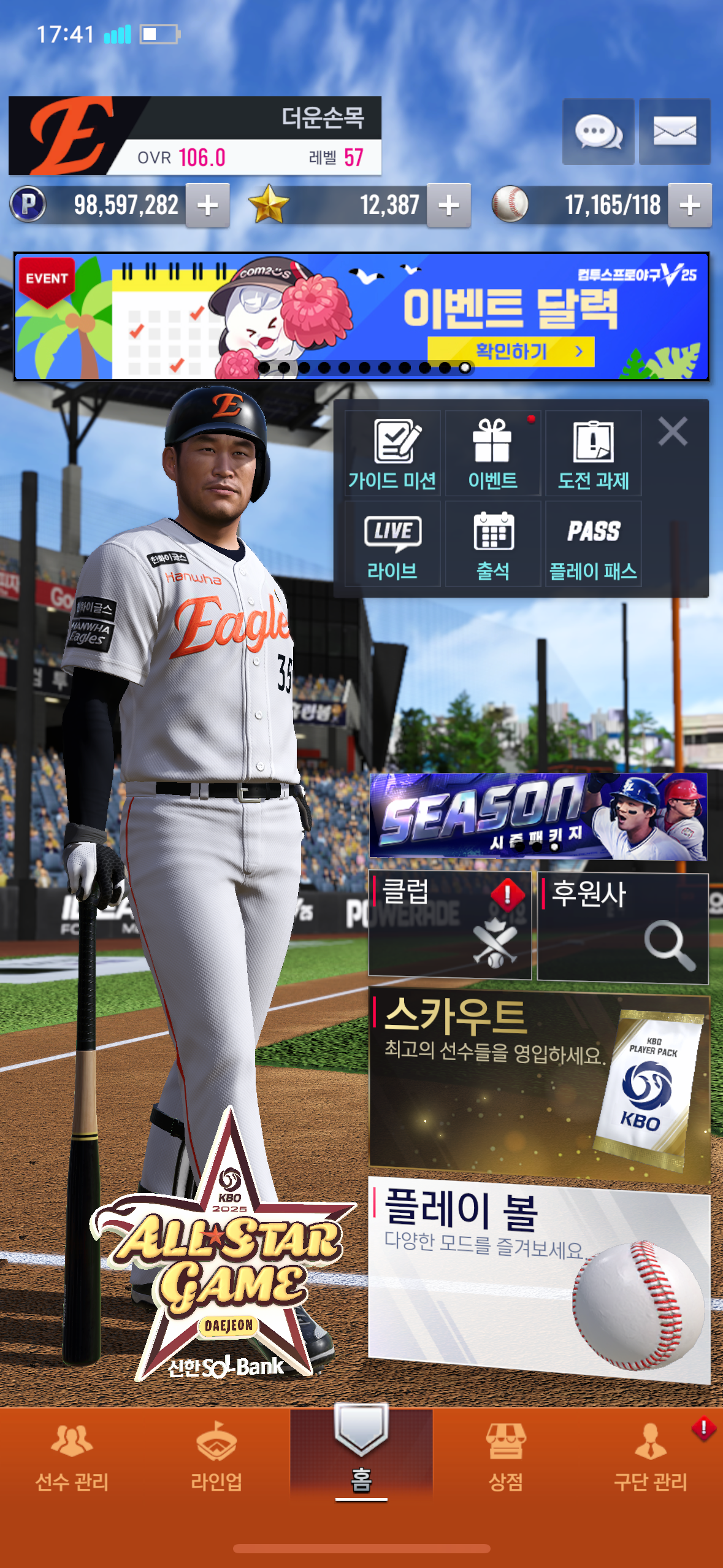723x1568 pixels.
Task: Open the SEASON 시즌 패키지 banner
Action: click(x=538, y=815)
